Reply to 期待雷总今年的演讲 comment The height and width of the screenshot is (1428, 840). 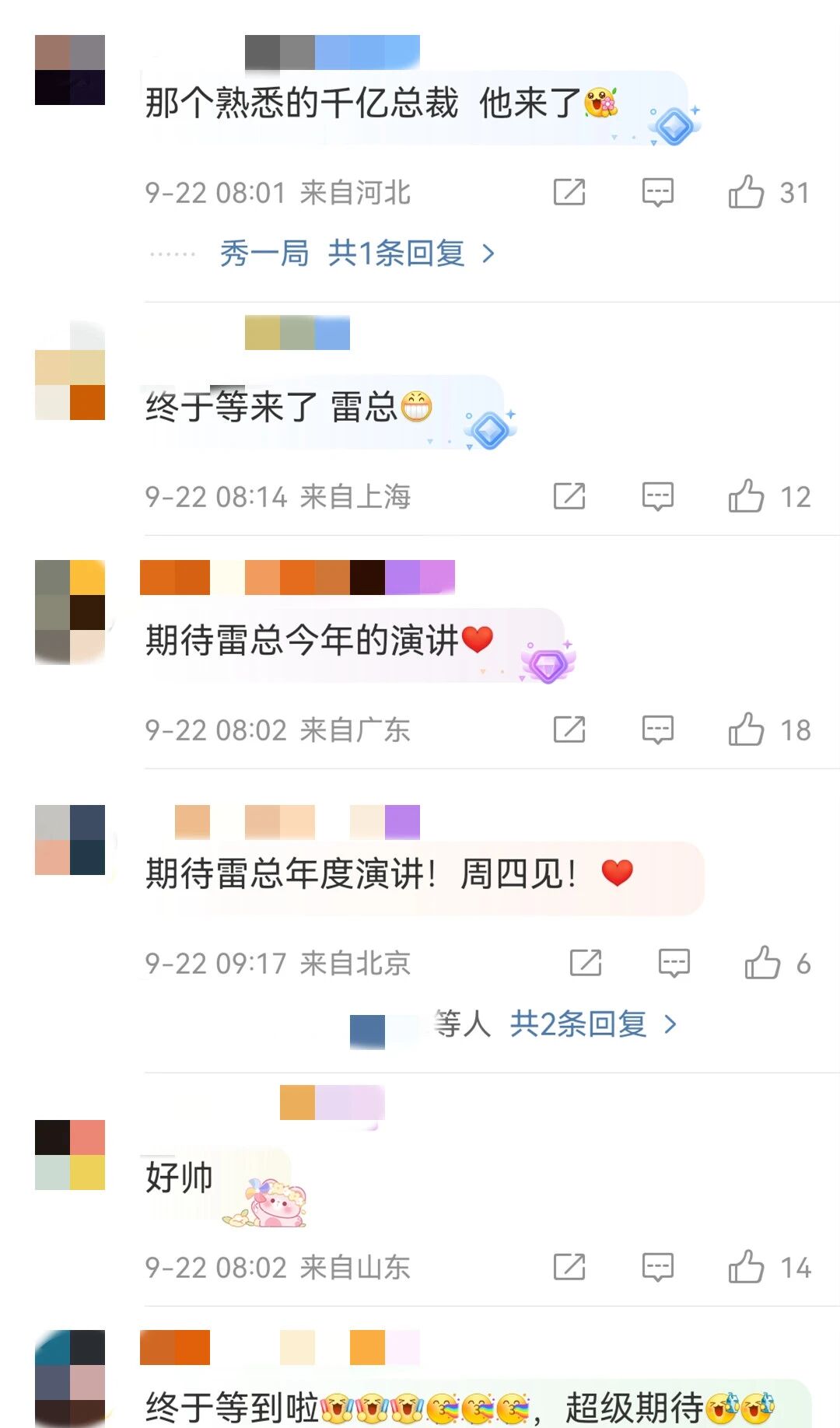tap(657, 730)
